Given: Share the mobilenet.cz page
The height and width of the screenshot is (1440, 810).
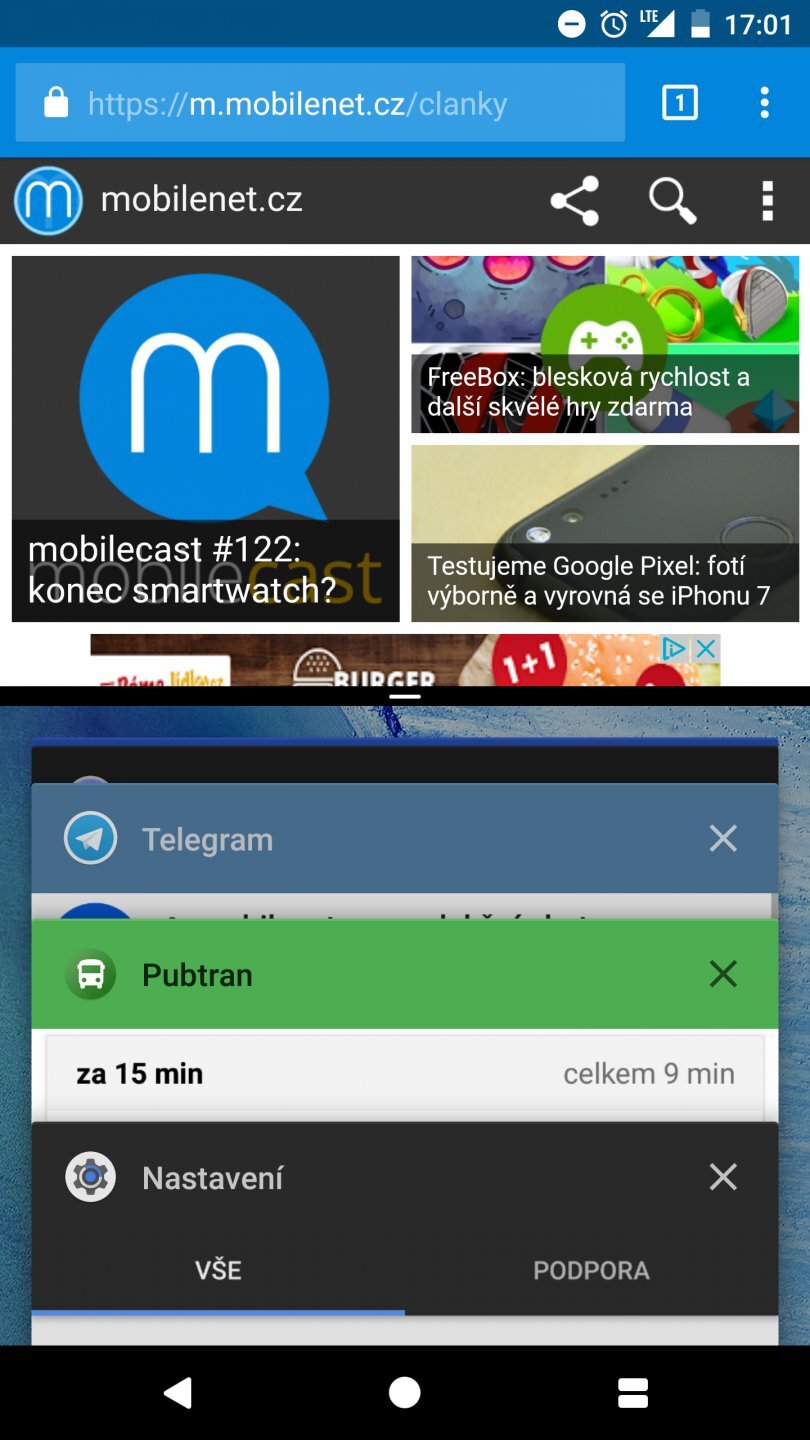Looking at the screenshot, I should pos(575,200).
